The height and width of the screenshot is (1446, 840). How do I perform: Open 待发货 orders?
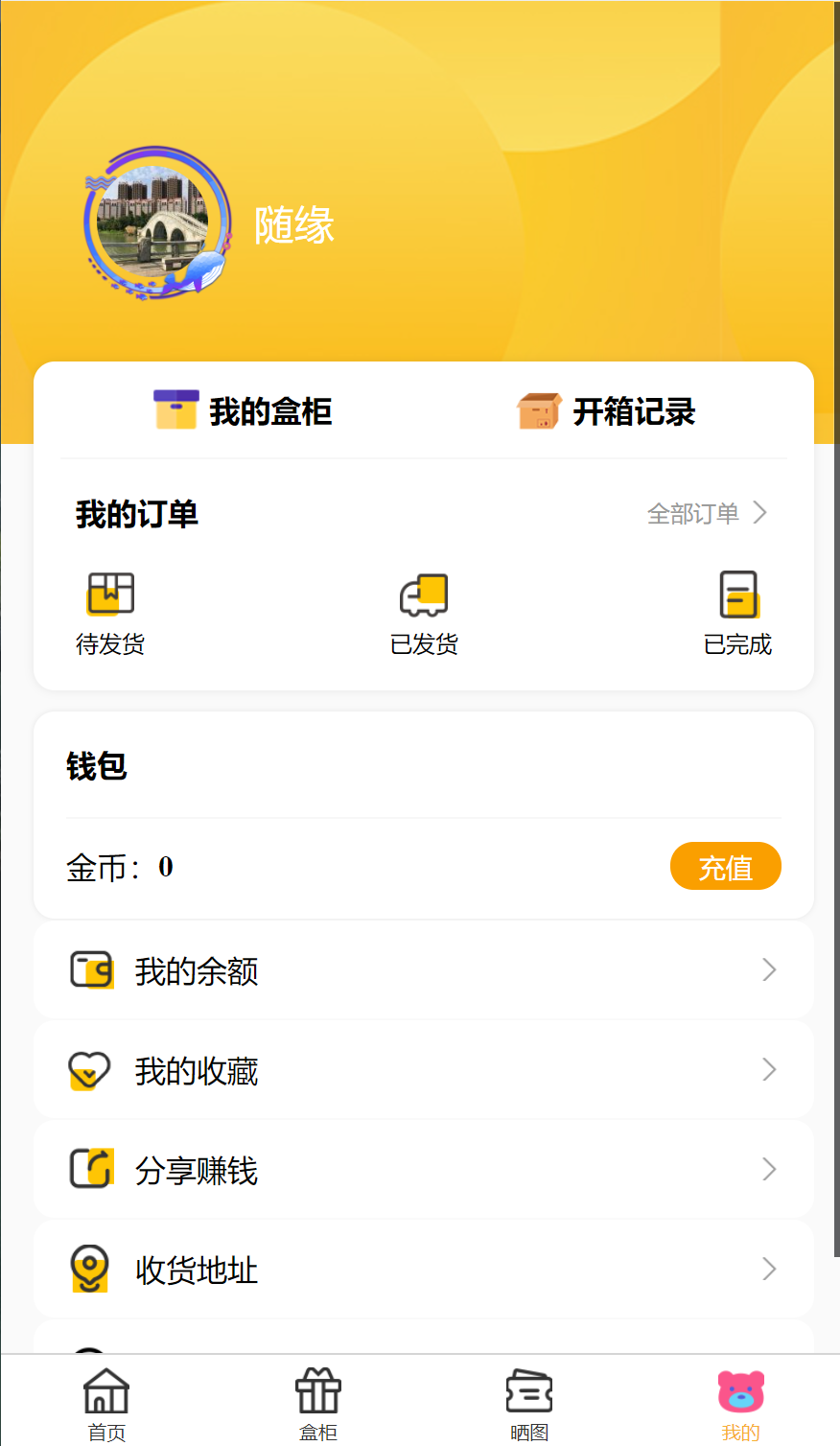coord(110,614)
